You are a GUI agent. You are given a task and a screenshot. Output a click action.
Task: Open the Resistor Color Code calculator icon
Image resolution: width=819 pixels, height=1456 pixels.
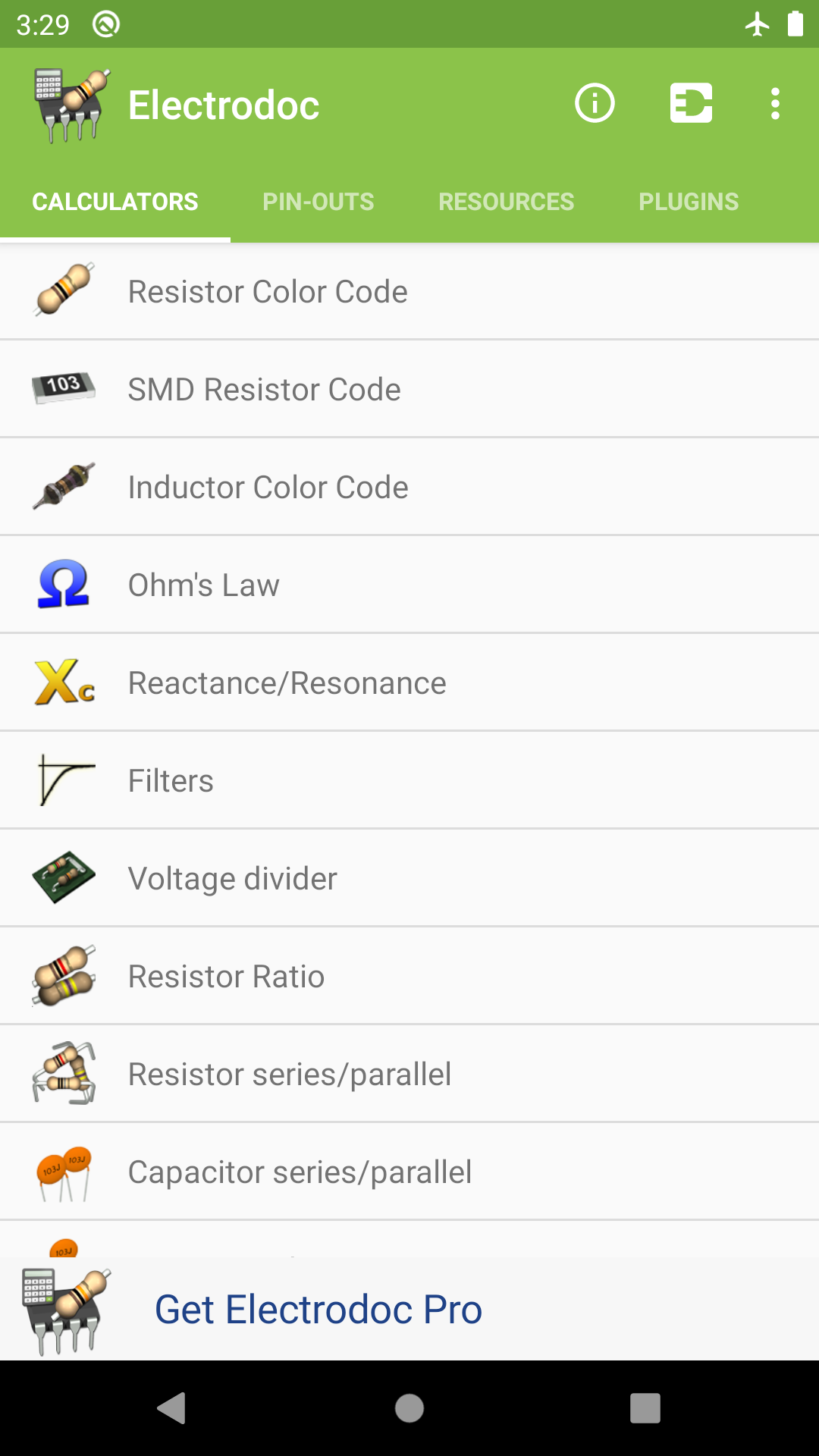[64, 290]
